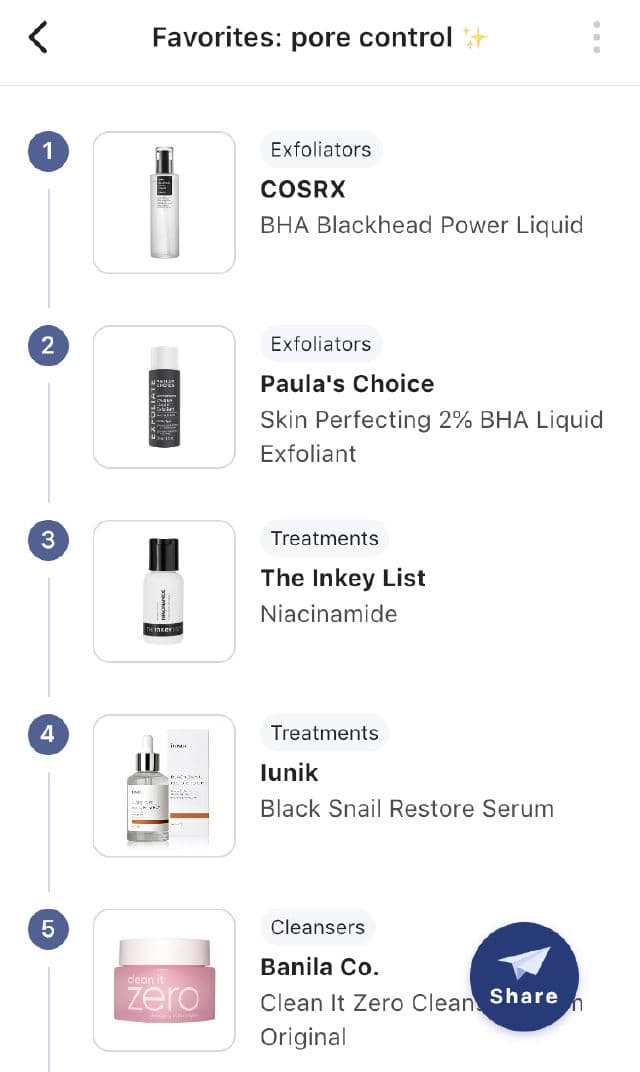640x1072 pixels.
Task: Open Paula's Choice 2% BHA Liquid Exfoliant
Action: (x=430, y=400)
